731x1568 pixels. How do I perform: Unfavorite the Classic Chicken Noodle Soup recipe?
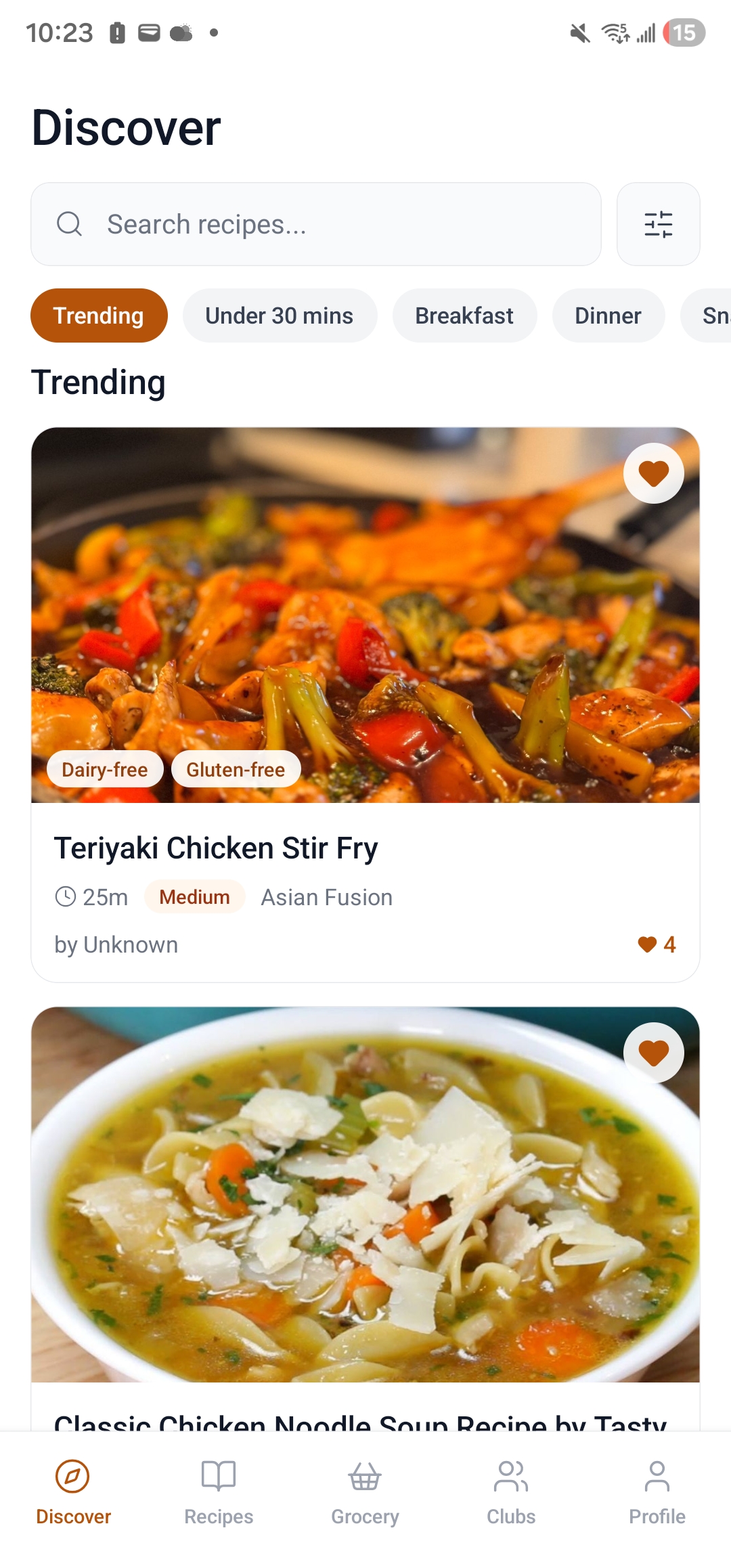pyautogui.click(x=652, y=1051)
